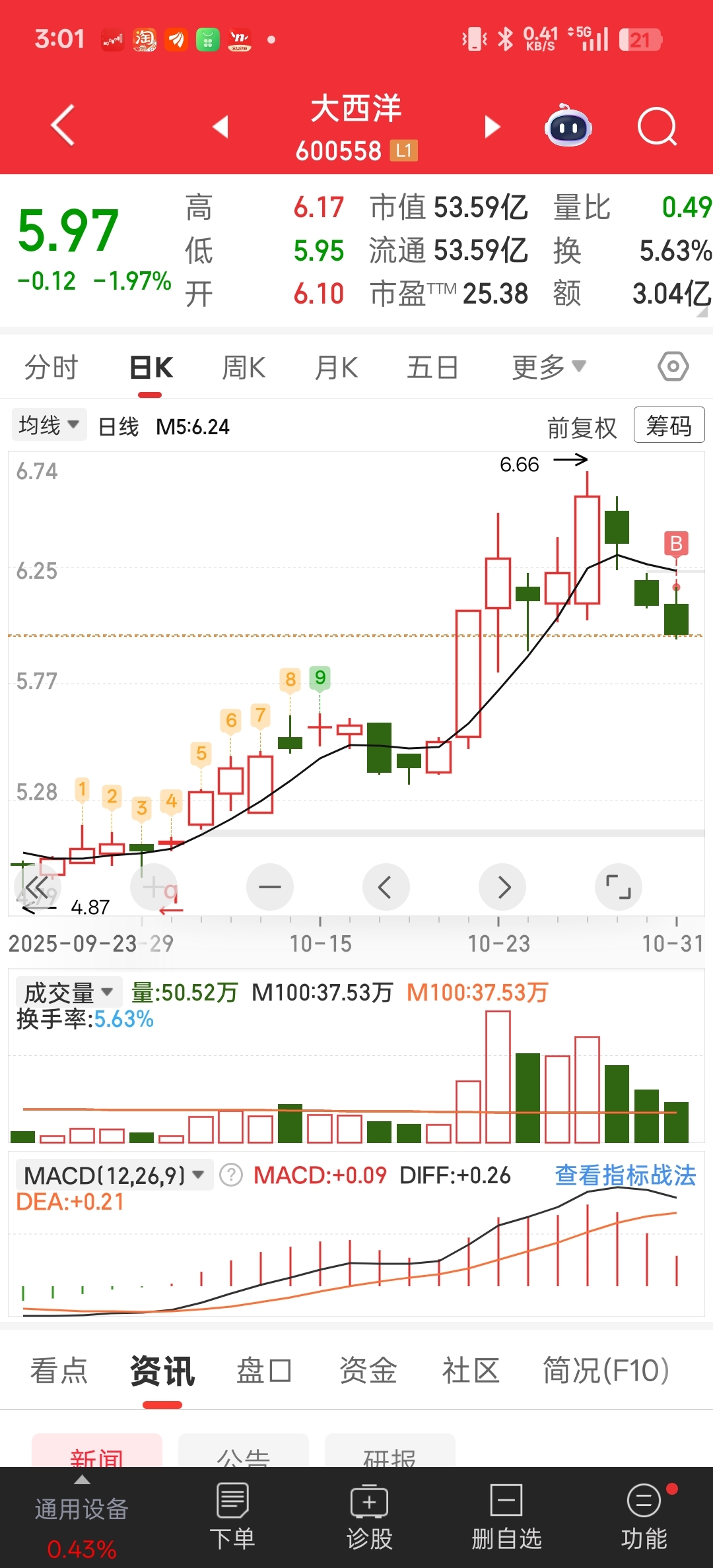
Task: Show the 月K chart
Action: (336, 367)
